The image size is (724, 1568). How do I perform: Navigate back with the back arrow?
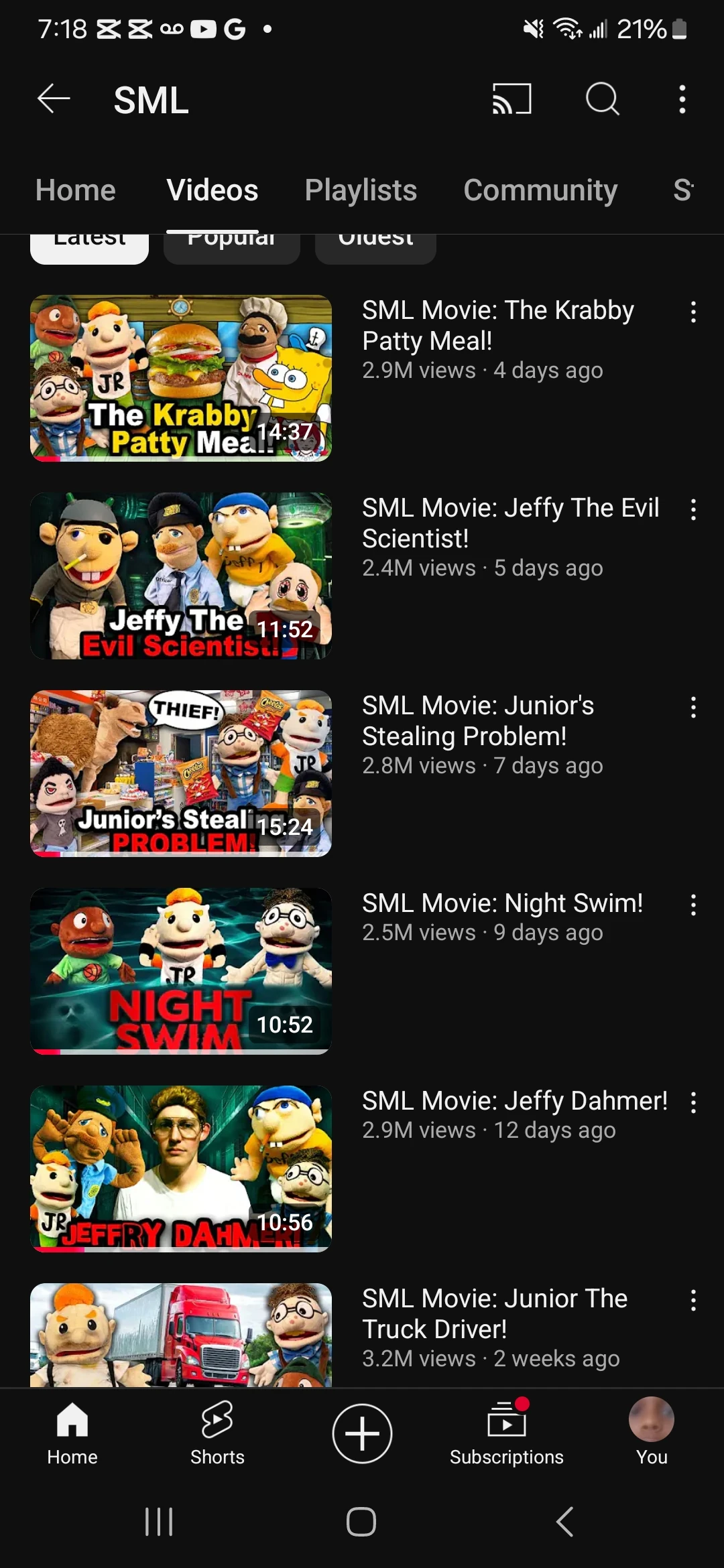pyautogui.click(x=53, y=99)
